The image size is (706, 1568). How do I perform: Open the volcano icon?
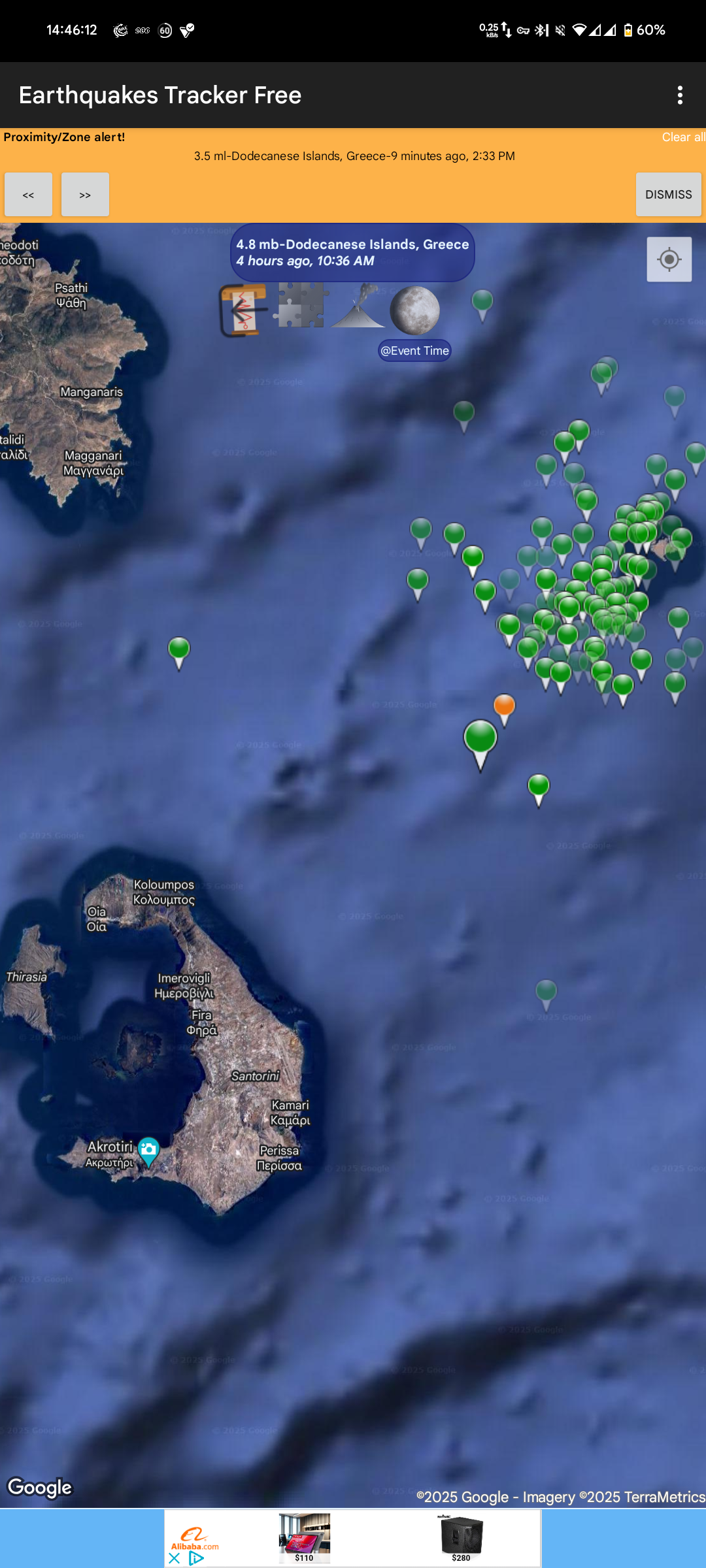pos(358,307)
